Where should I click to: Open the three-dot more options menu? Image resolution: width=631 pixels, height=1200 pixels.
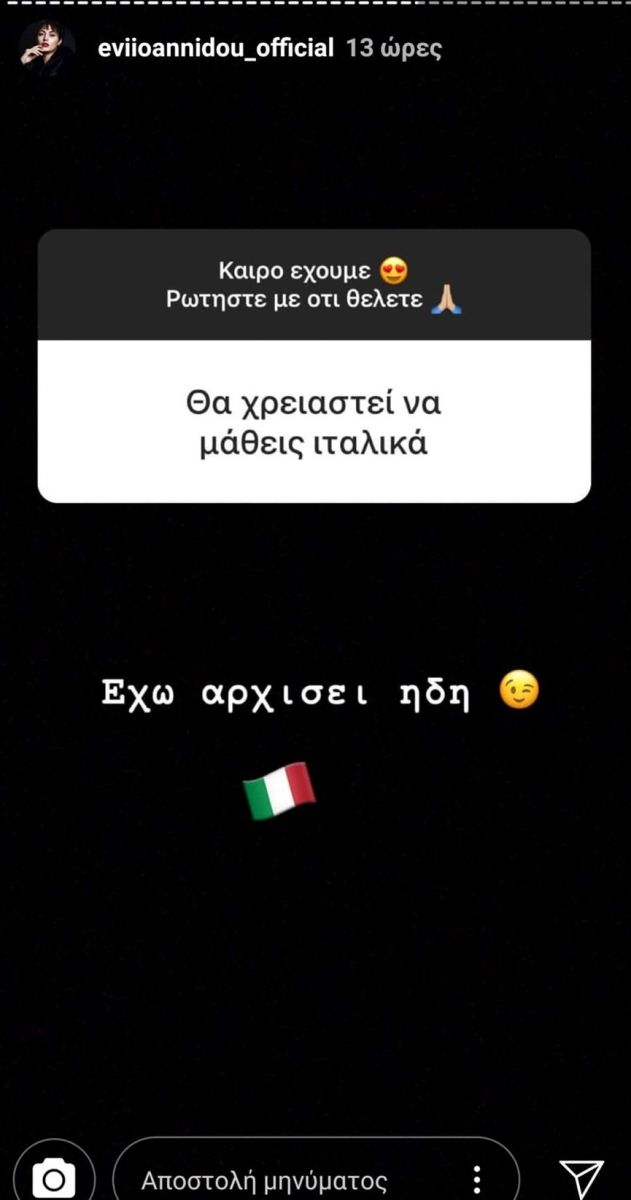click(x=478, y=1179)
